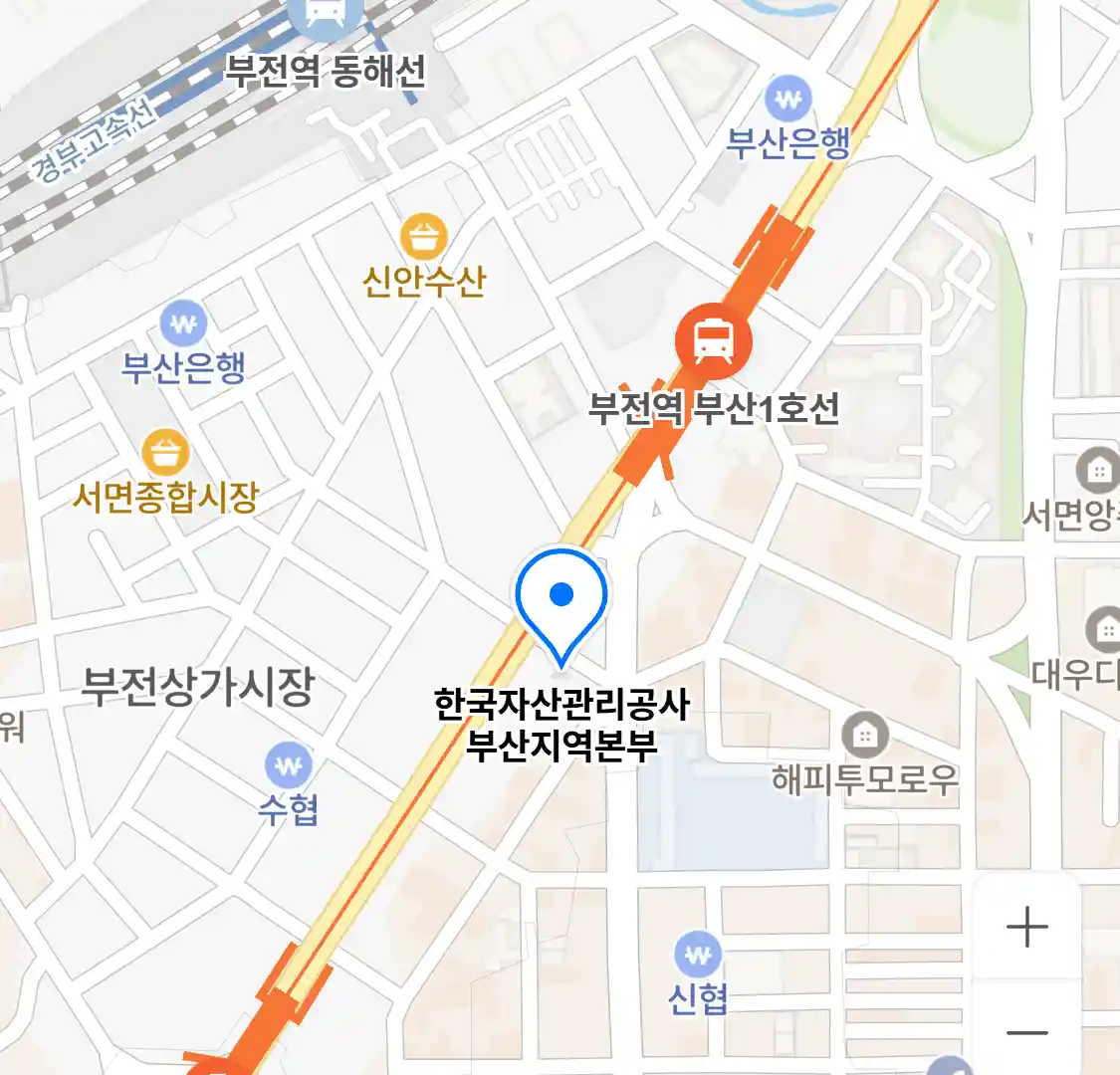Select the 부산은행 marker above 서면종합시장

tap(184, 324)
